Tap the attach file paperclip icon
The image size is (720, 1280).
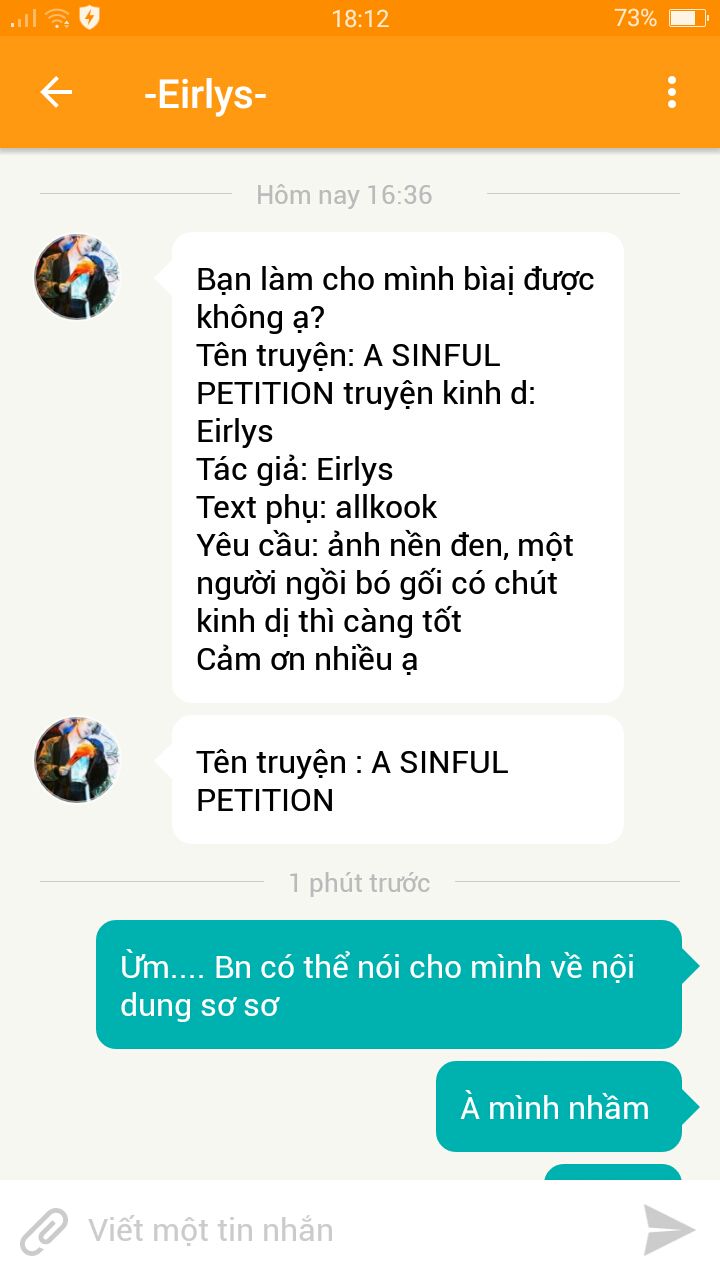45,1230
